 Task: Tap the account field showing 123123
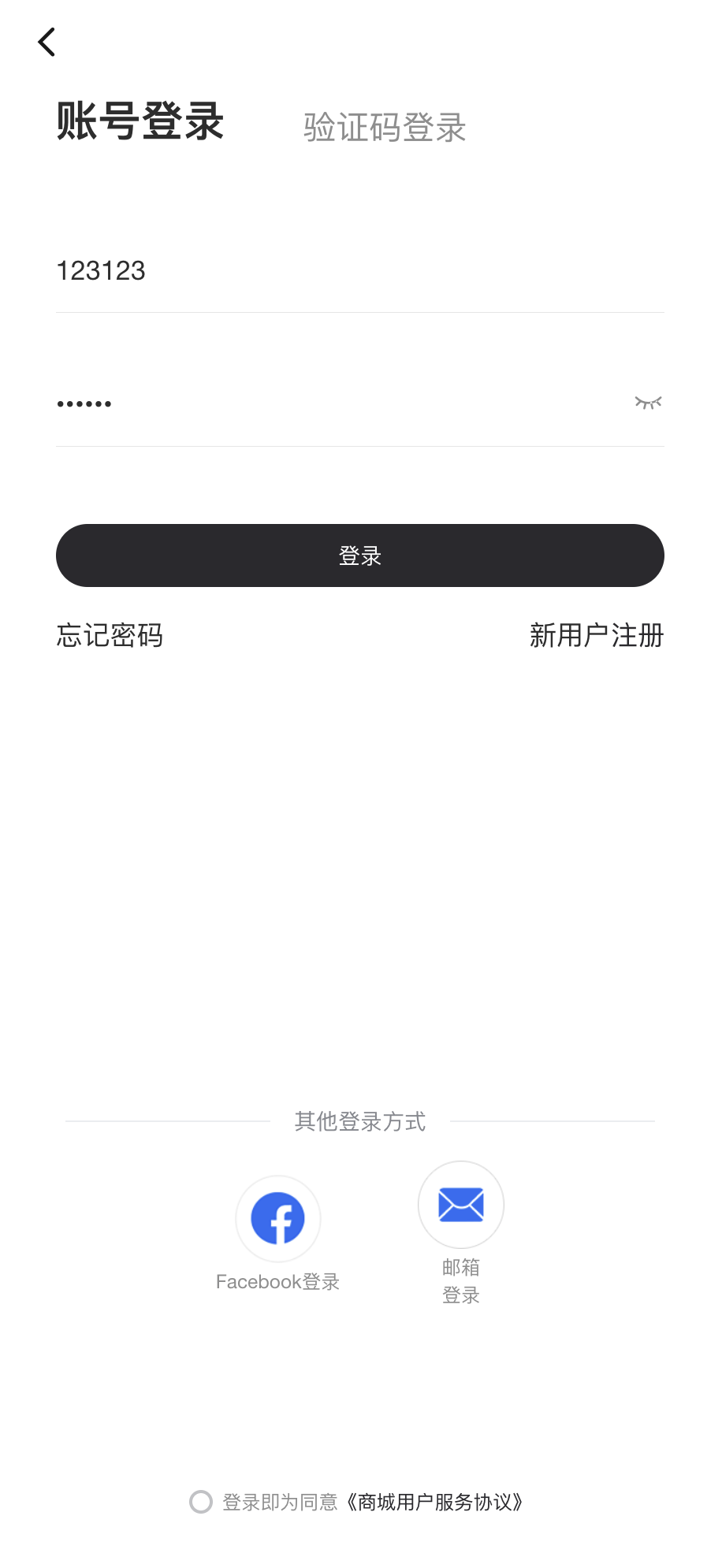coord(360,270)
